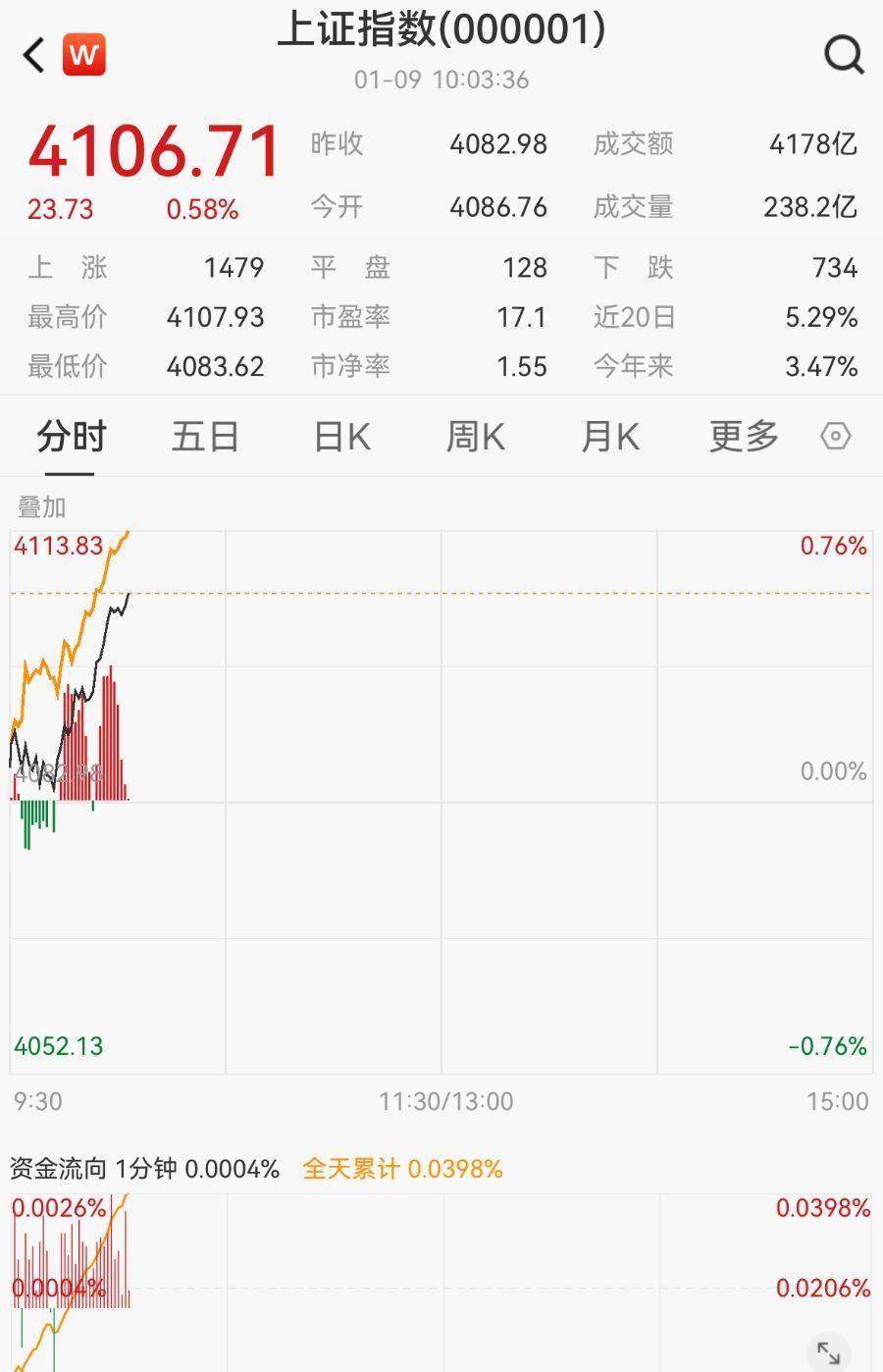This screenshot has height=1372, width=883.
Task: Open the search magnifier icon
Action: coord(843,55)
